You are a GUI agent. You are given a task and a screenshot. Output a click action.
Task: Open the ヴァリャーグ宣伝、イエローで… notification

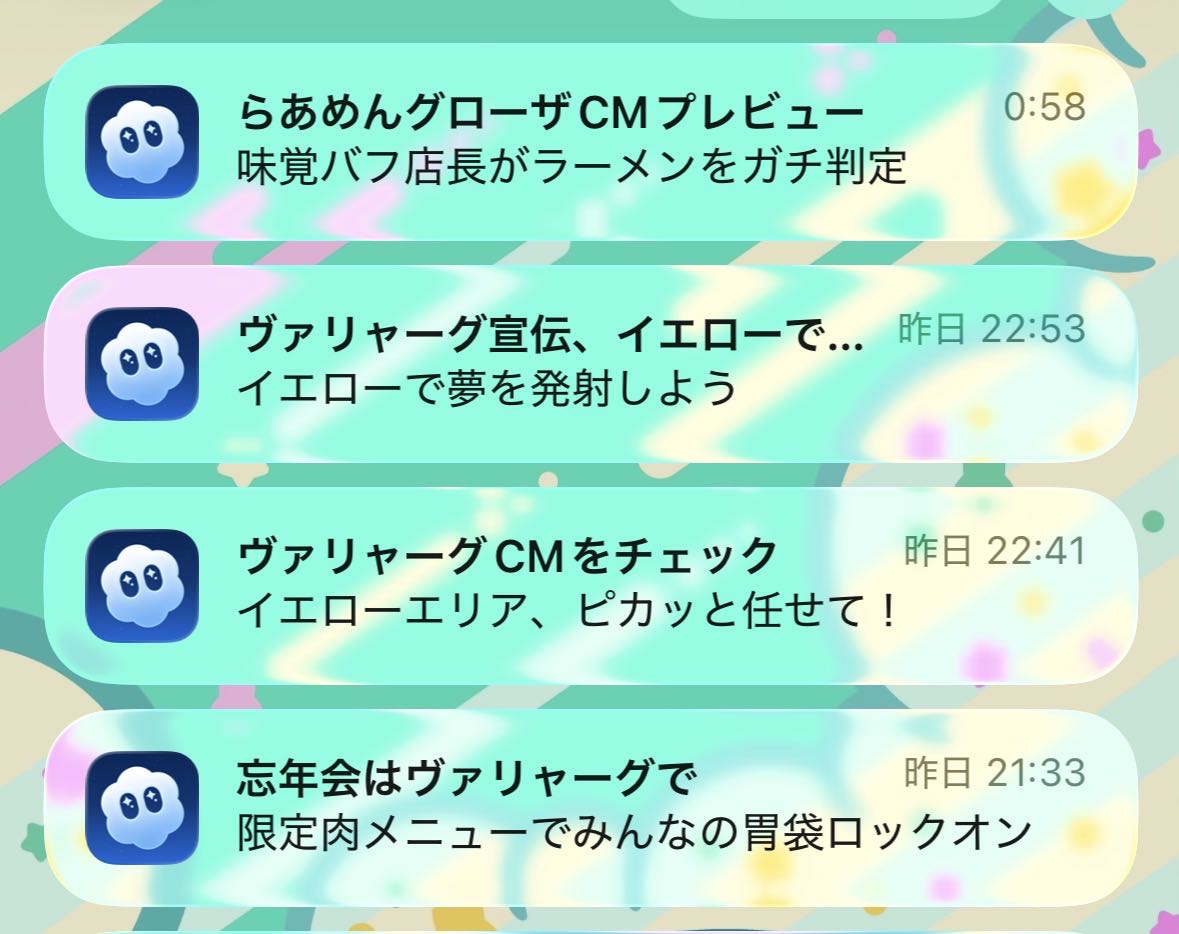click(x=590, y=364)
